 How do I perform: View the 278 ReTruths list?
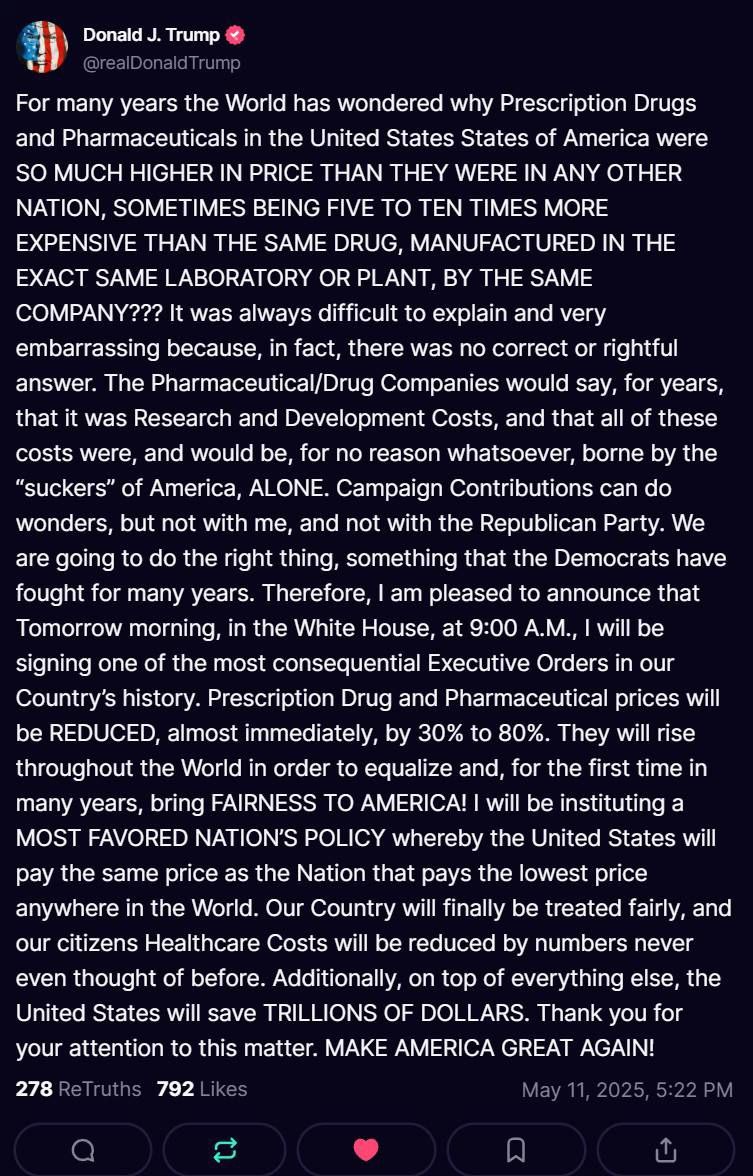tap(78, 1089)
